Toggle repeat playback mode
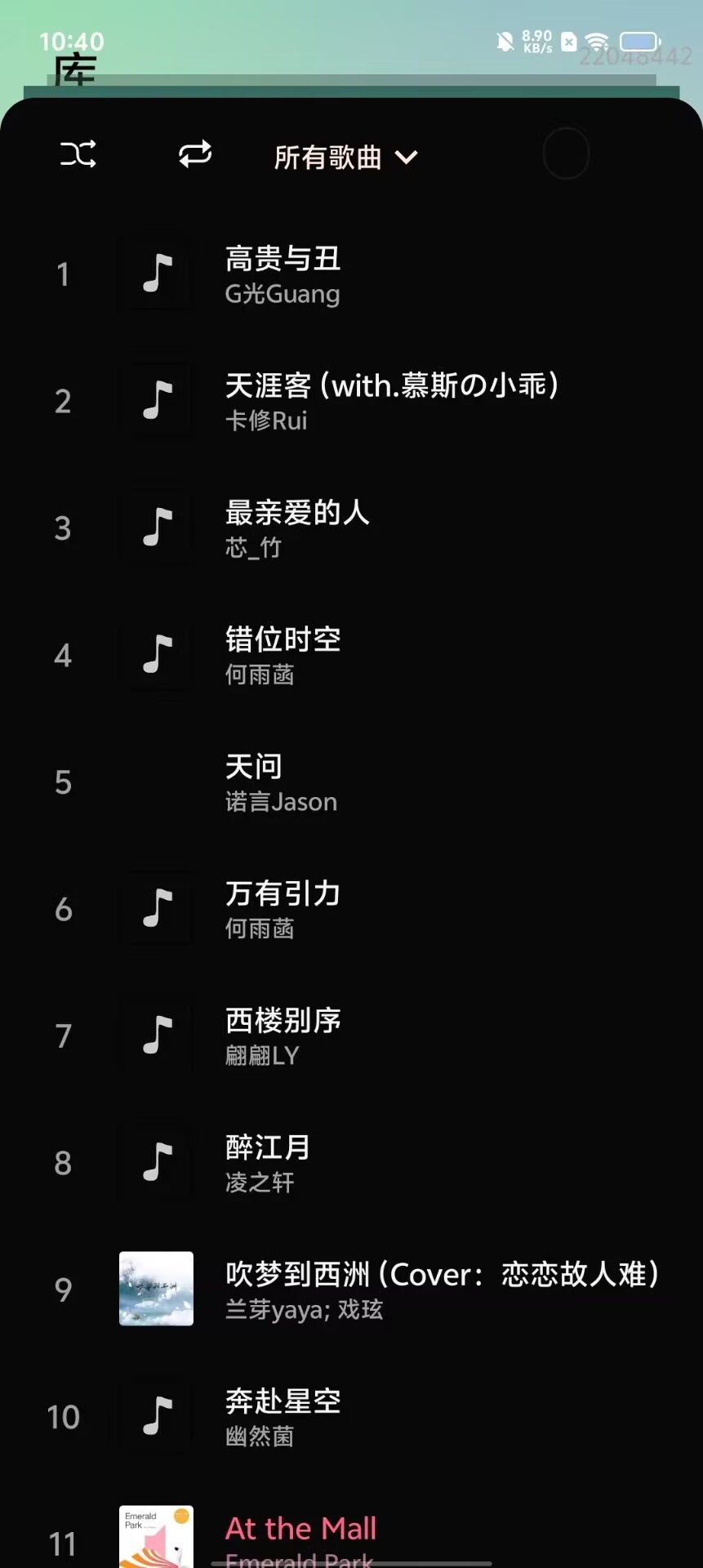This screenshot has height=1568, width=703. (195, 154)
